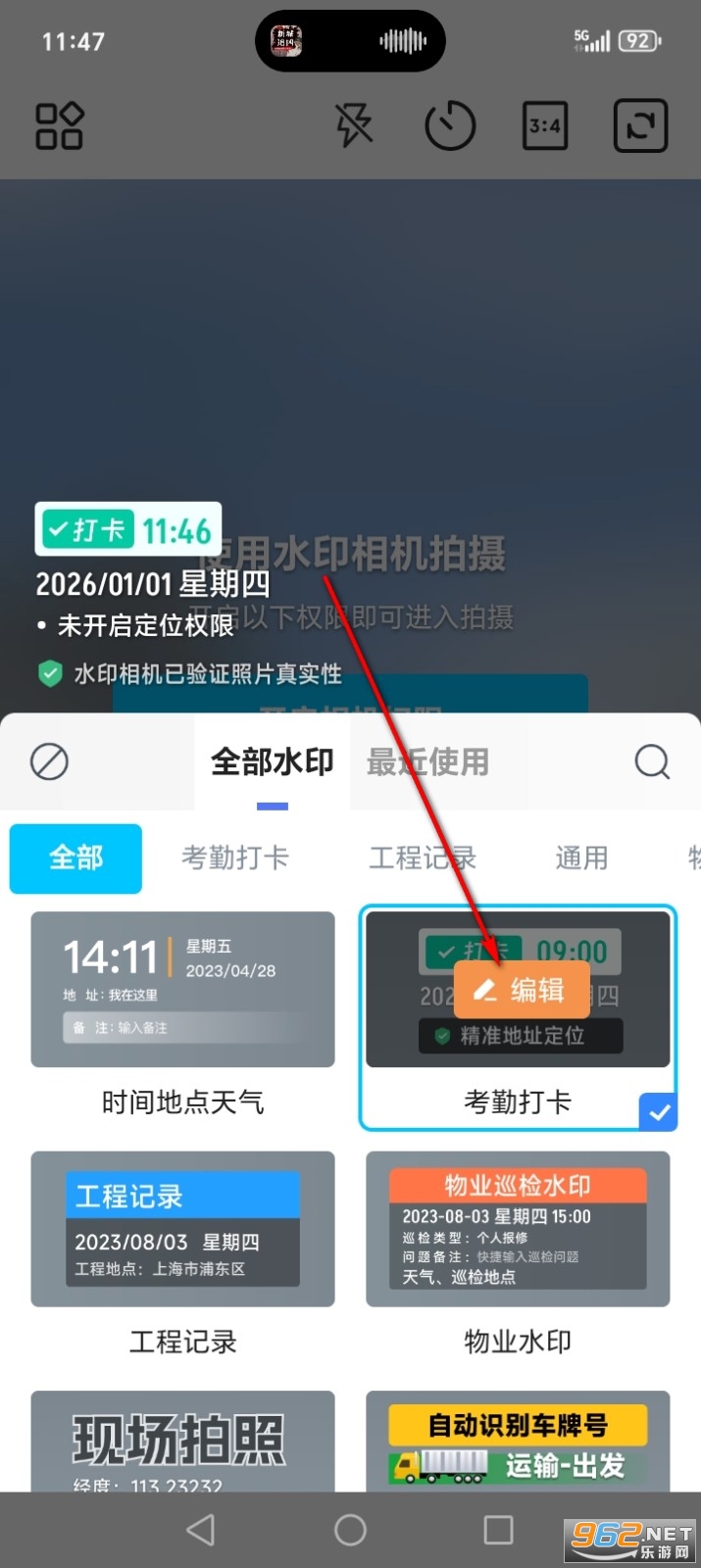The height and width of the screenshot is (1568, 701).
Task: Filter by the 考勤打卡 category
Action: click(235, 858)
